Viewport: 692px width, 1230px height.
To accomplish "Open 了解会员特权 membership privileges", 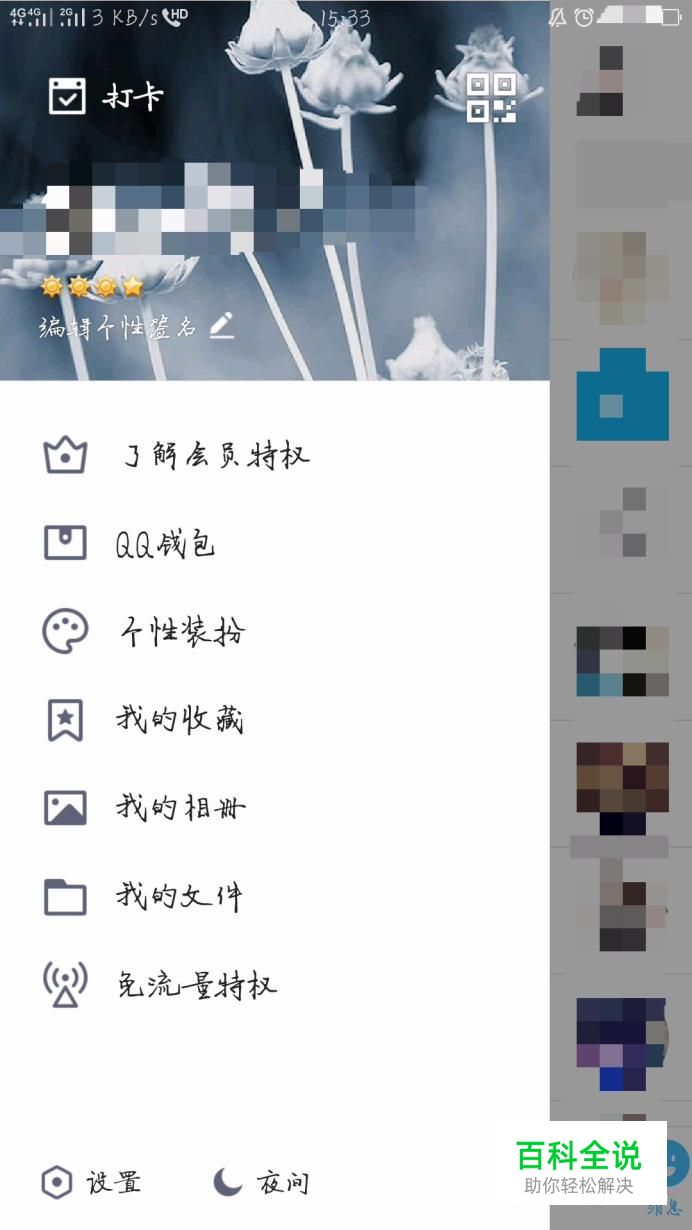I will (214, 456).
